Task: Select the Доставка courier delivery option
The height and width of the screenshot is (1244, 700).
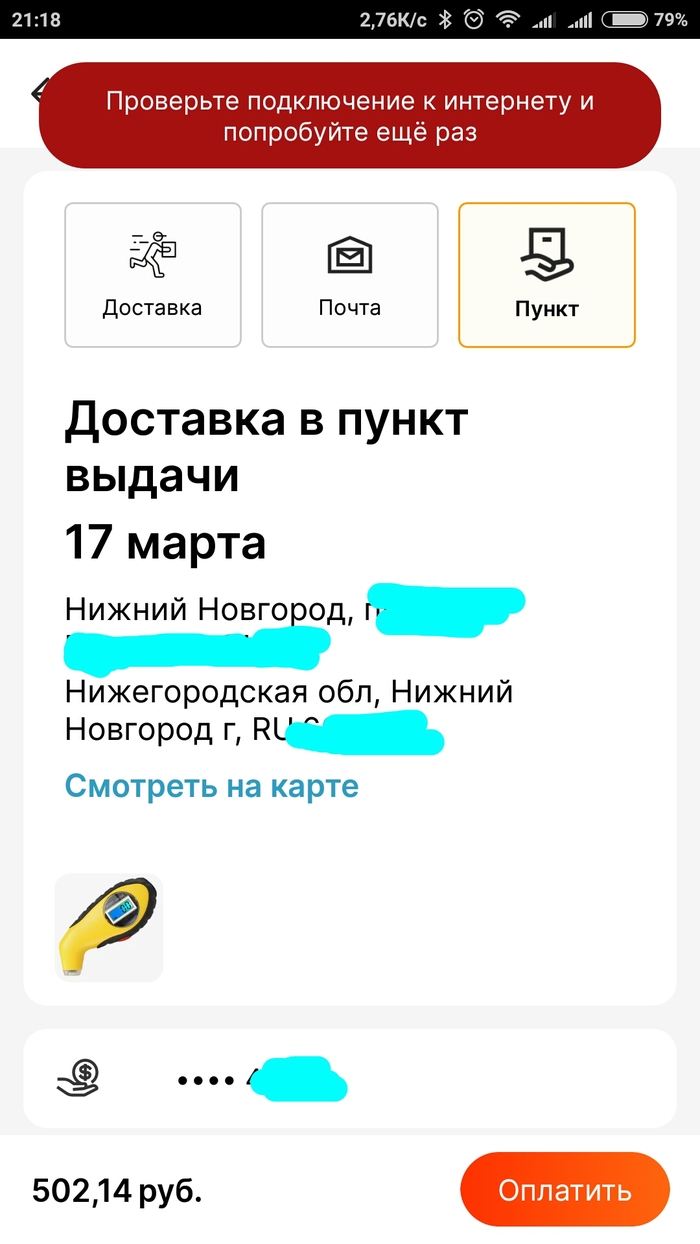Action: (152, 275)
